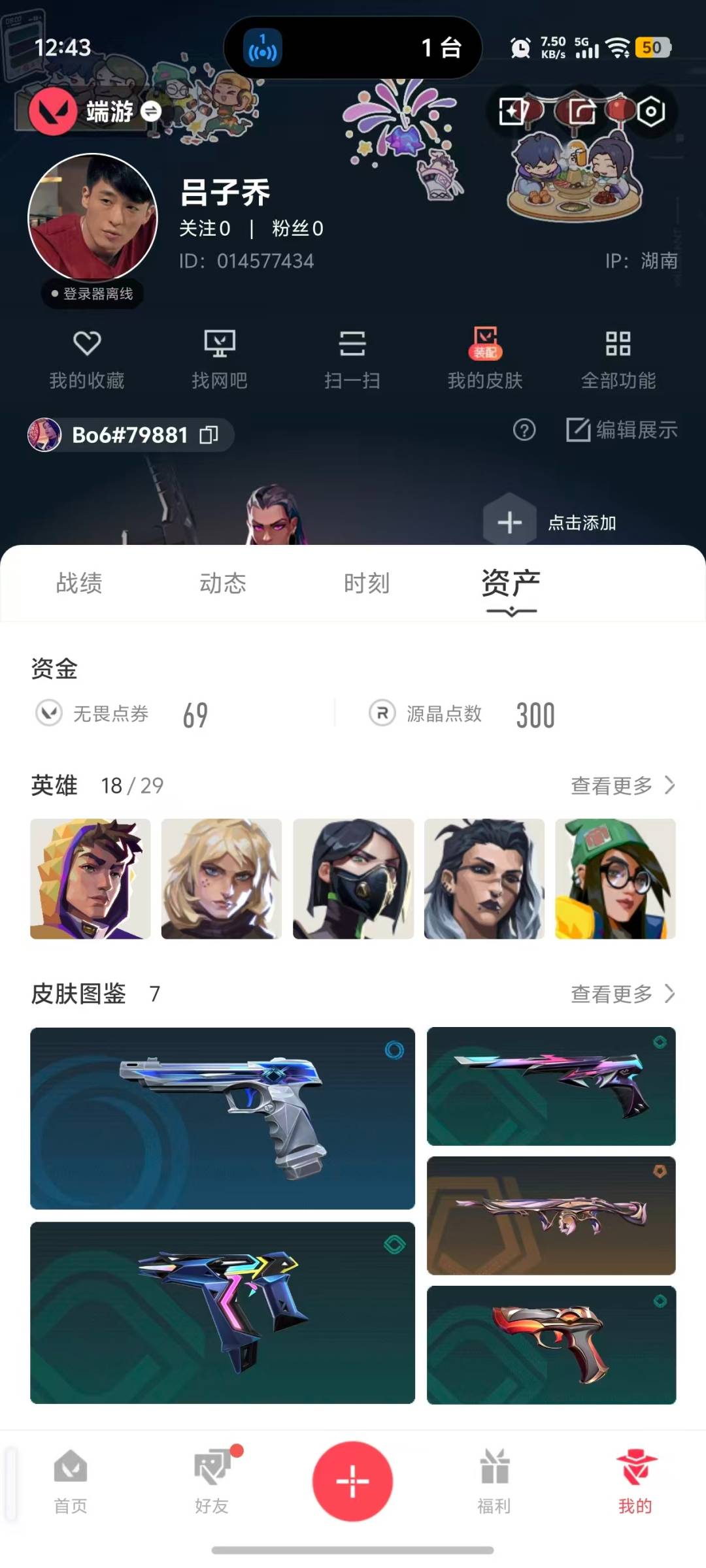Open 全部功能 all features
This screenshot has width=706, height=1568.
(618, 360)
